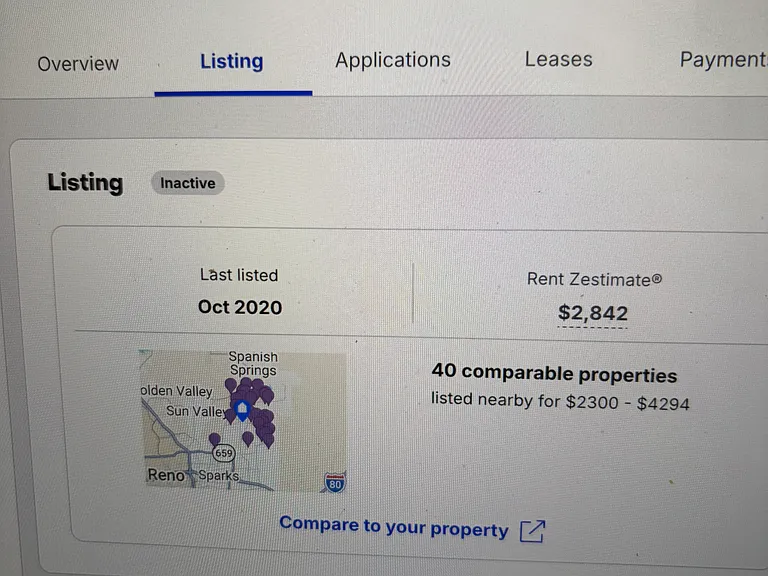Open Compare to your property link
768x576 pixels.
pyautogui.click(x=412, y=528)
